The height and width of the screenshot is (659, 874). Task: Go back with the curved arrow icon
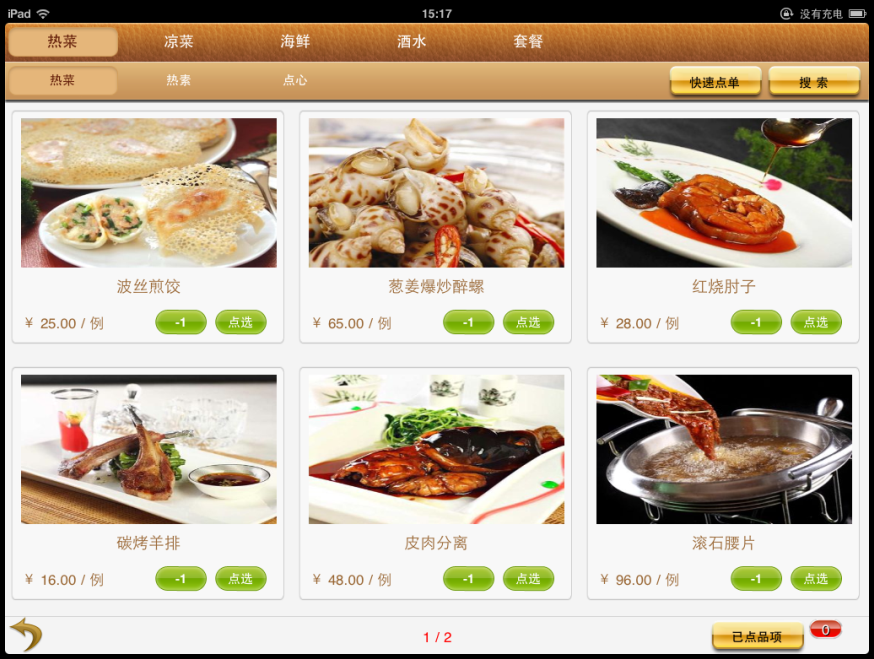26,634
